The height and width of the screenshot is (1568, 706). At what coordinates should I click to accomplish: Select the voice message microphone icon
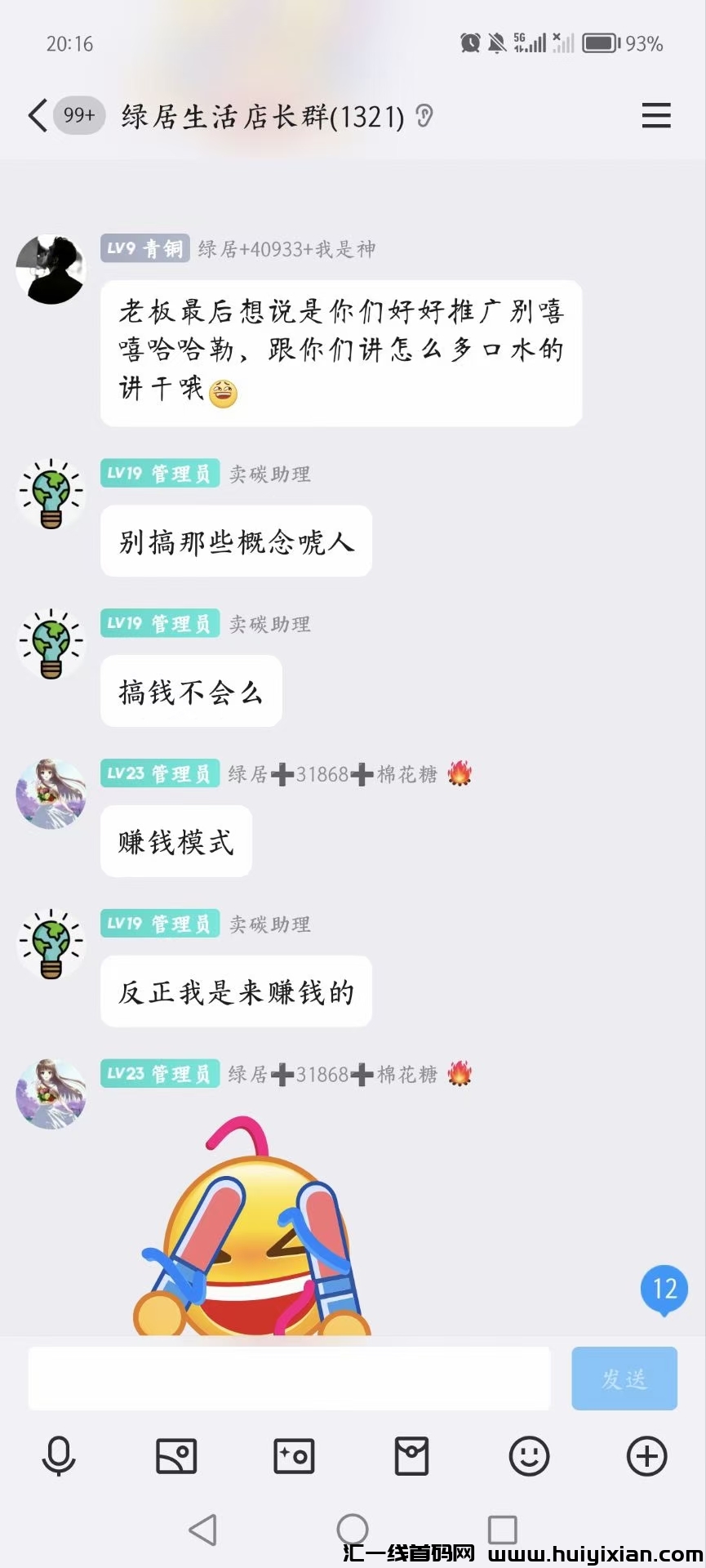point(59,1456)
